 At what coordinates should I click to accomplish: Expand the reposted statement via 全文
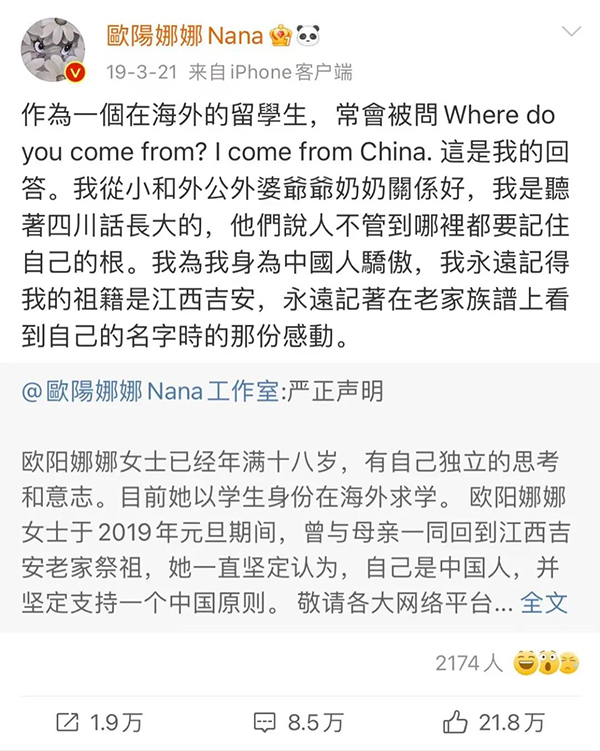(x=544, y=602)
